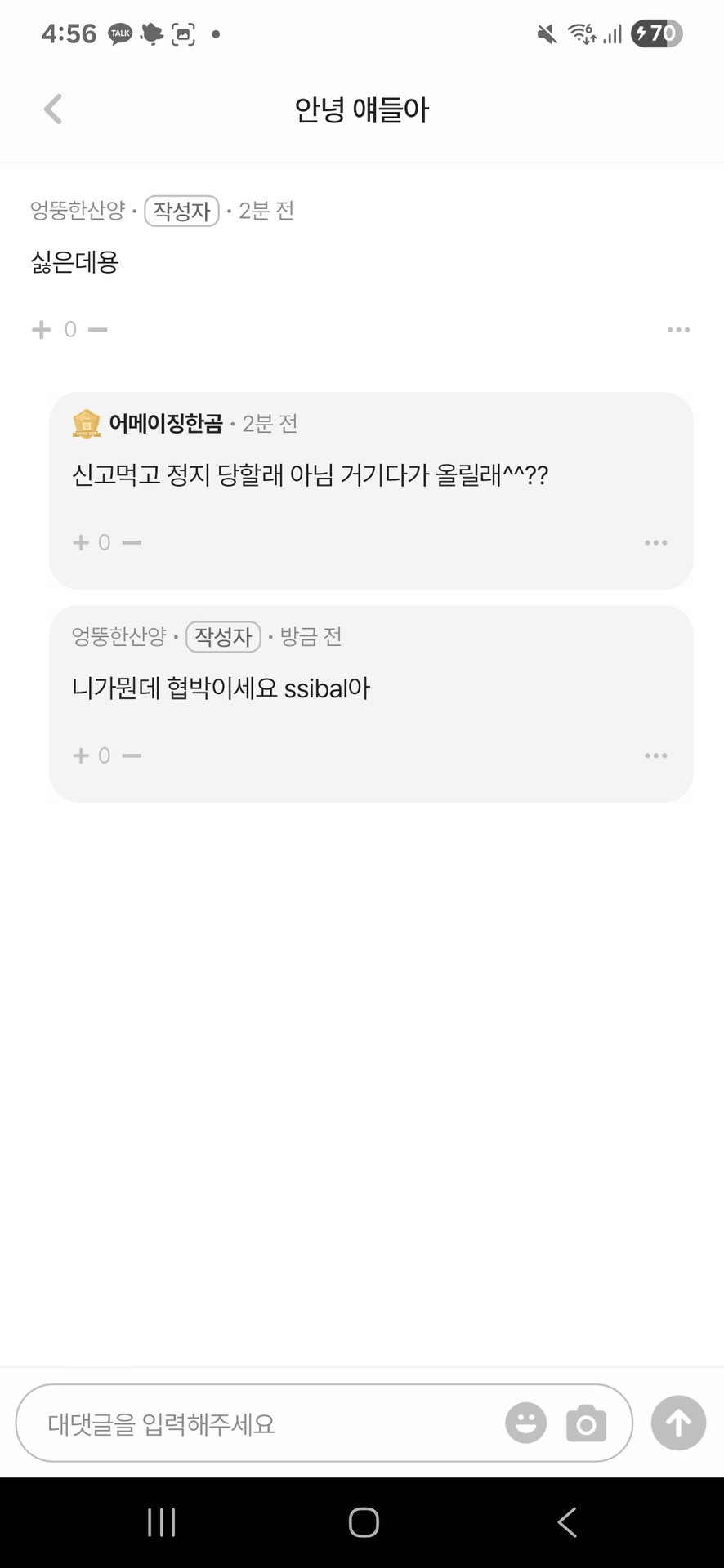Upvote the 싫은데용 post with the plus
The height and width of the screenshot is (1568, 724).
[39, 328]
